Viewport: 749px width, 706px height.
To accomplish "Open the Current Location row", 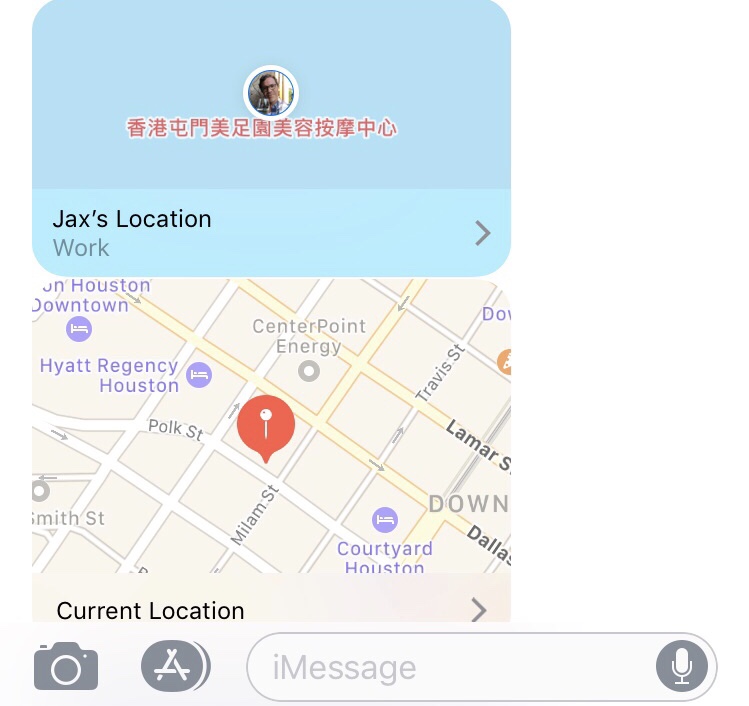I will 270,607.
